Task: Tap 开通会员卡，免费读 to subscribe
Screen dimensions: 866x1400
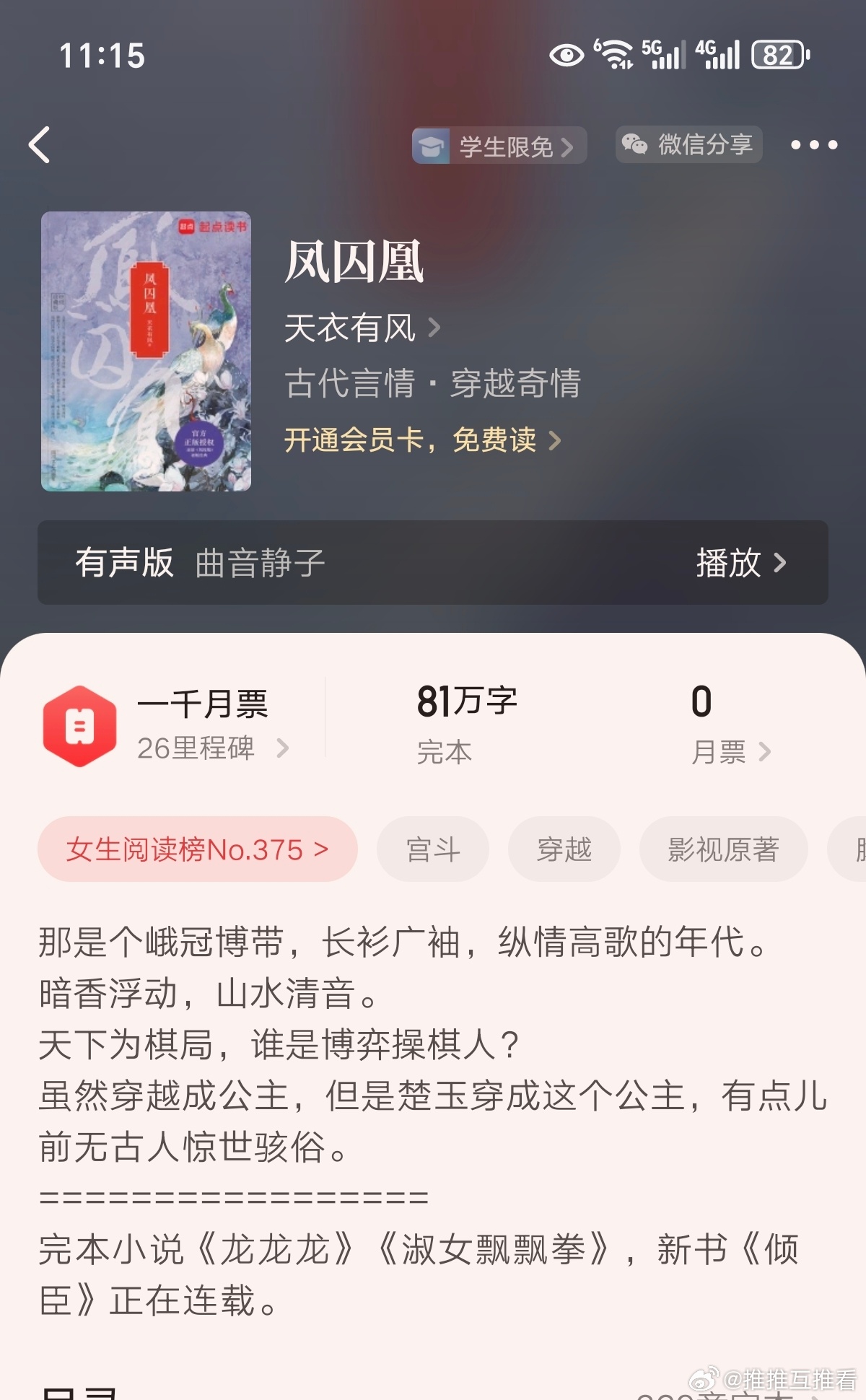Action: click(x=419, y=441)
